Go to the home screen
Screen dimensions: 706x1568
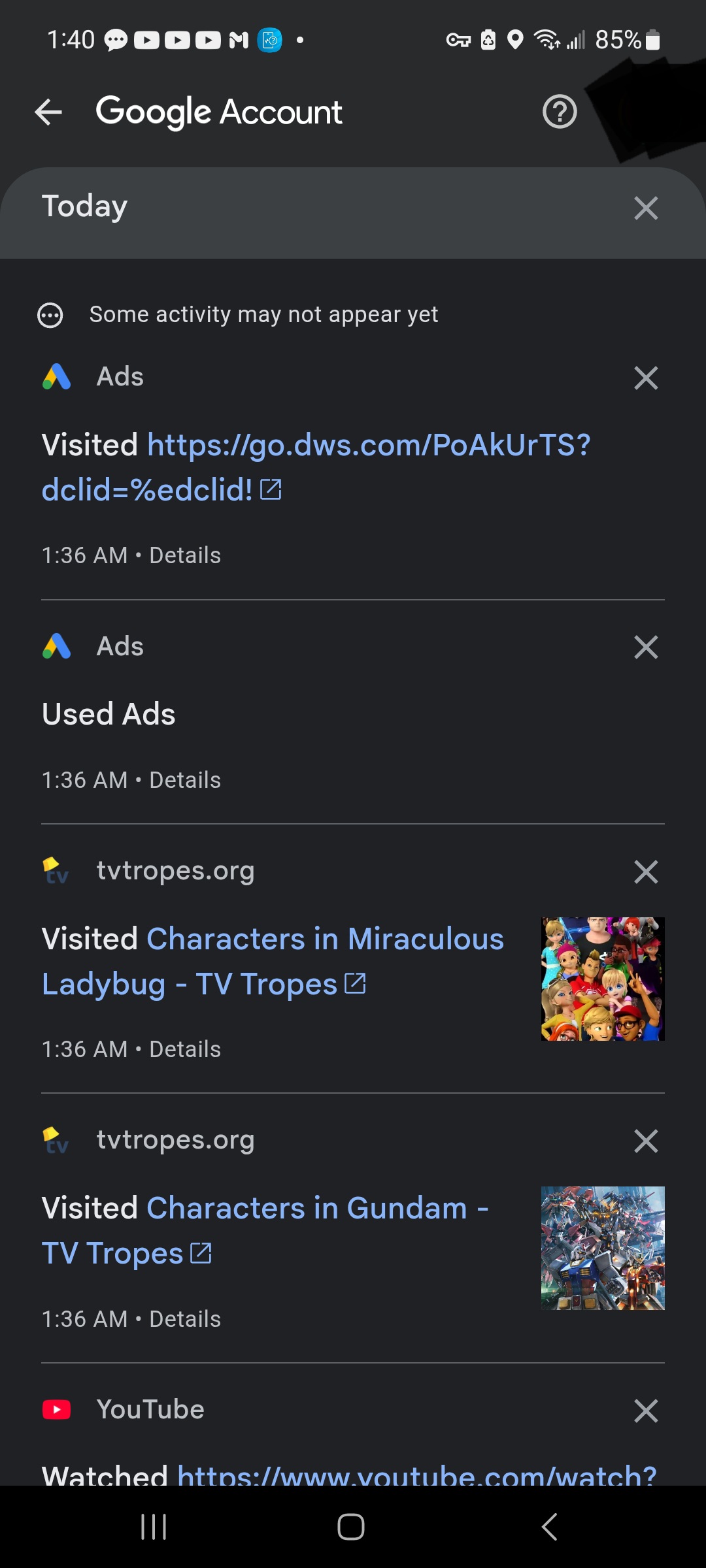(351, 1527)
